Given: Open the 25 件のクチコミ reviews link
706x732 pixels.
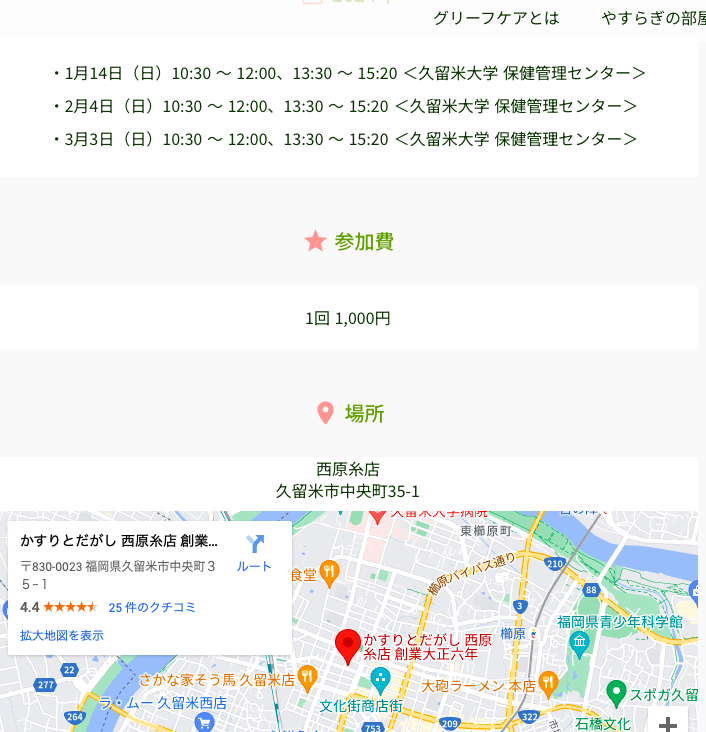Looking at the screenshot, I should click(x=152, y=607).
